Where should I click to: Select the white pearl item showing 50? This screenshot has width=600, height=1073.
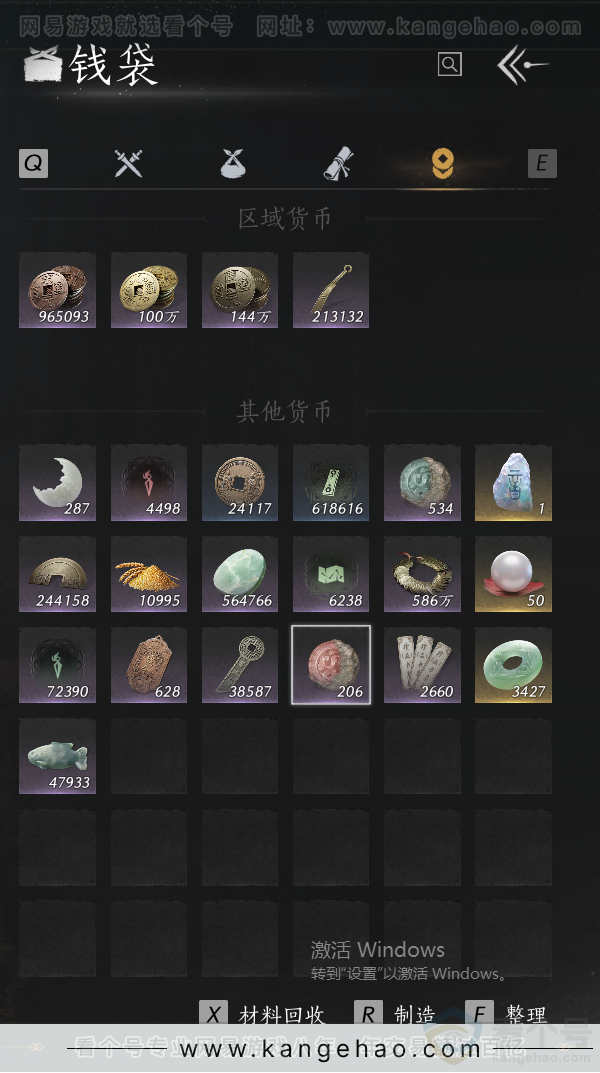[x=513, y=574]
